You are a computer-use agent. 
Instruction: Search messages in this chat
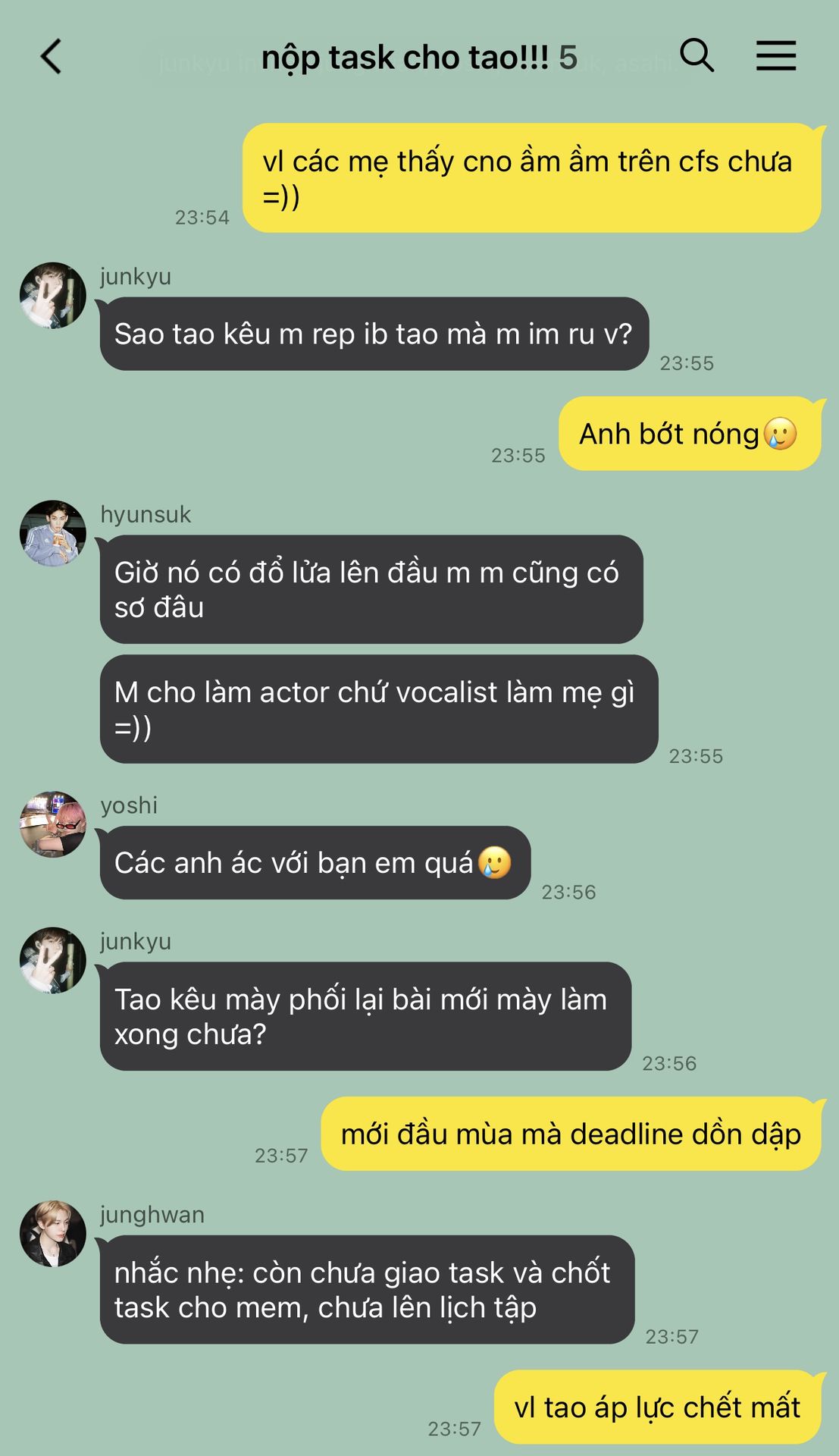tap(697, 55)
